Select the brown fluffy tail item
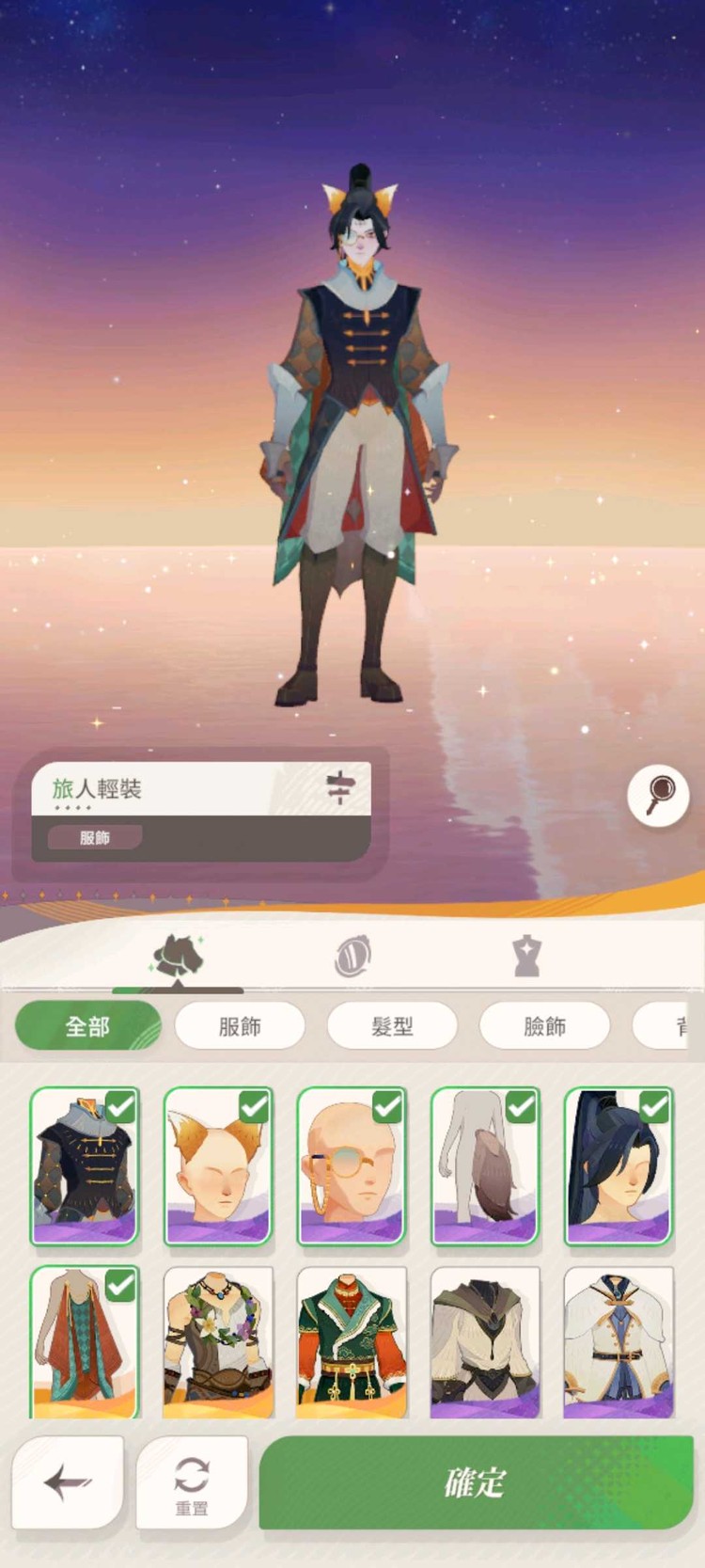The width and height of the screenshot is (705, 1568). [x=485, y=1166]
